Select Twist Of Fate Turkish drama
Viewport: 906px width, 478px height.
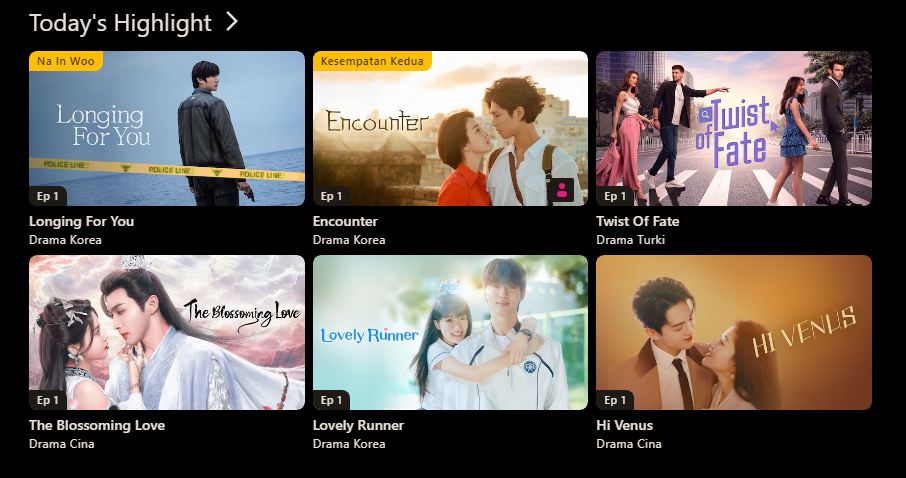(x=733, y=129)
